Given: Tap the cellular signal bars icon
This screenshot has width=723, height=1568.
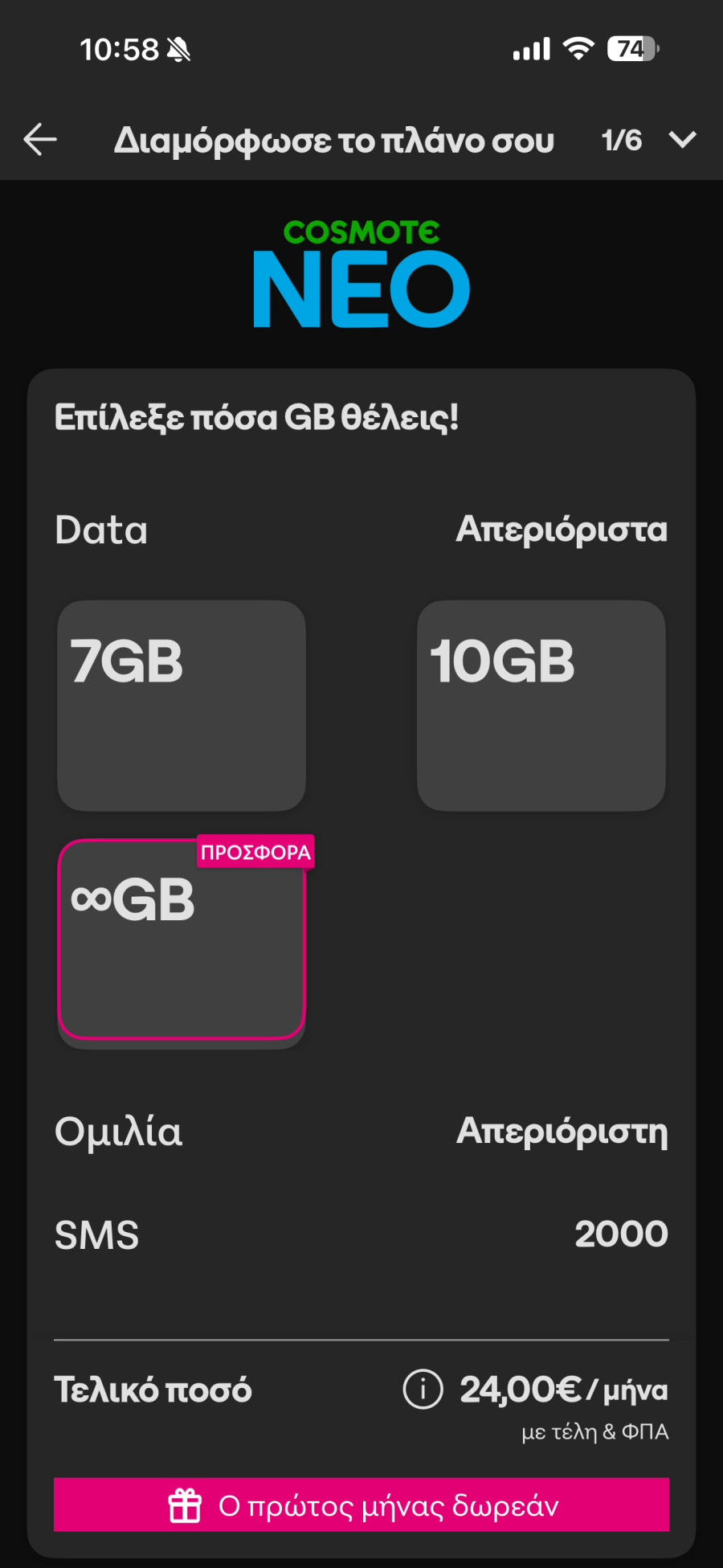Looking at the screenshot, I should pos(531,48).
